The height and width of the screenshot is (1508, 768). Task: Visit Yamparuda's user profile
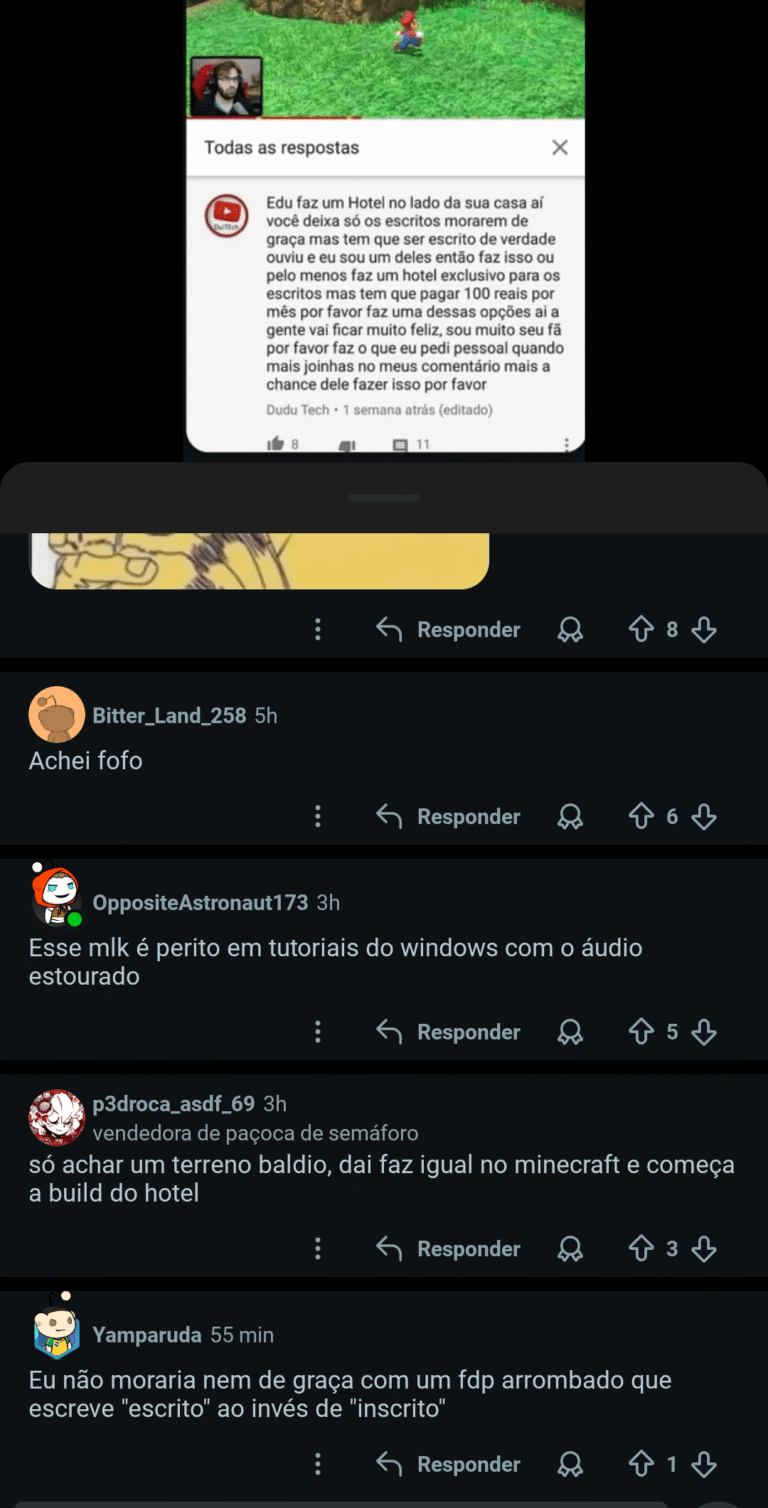tap(146, 1335)
